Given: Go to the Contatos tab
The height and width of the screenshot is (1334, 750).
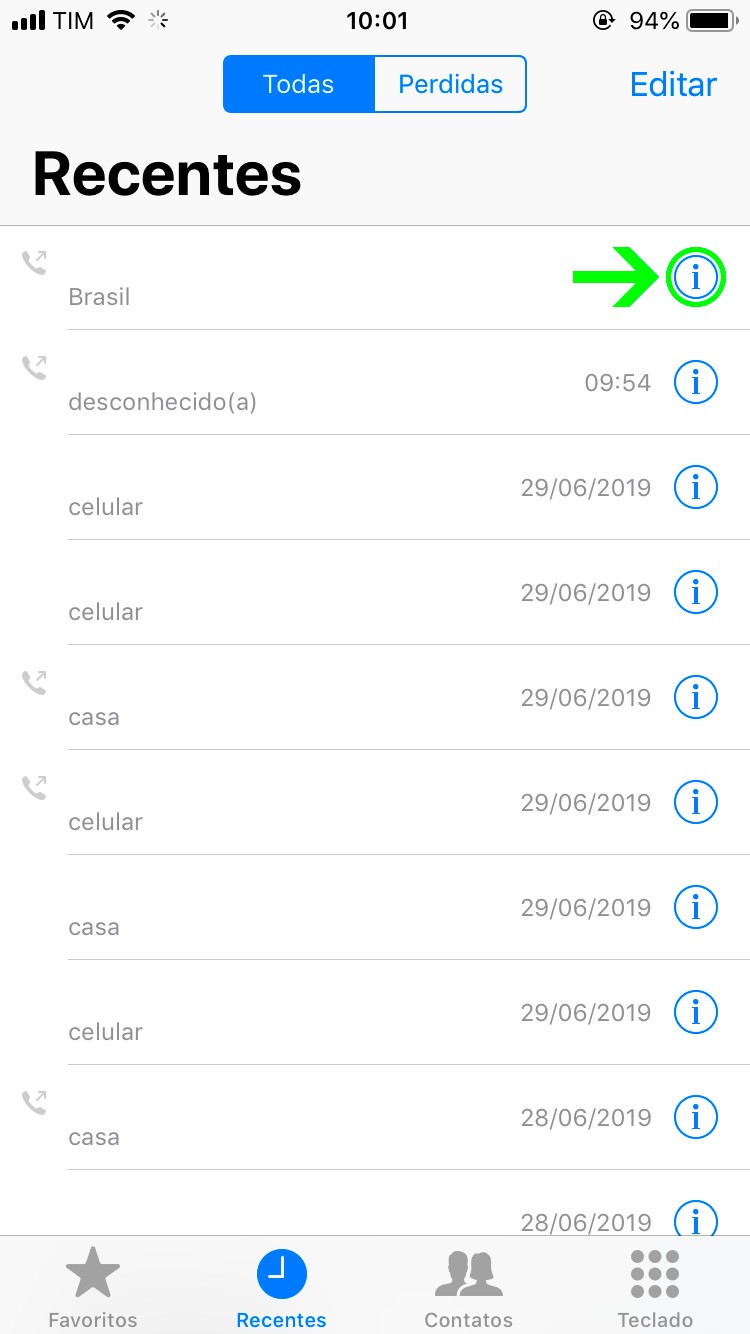Looking at the screenshot, I should pyautogui.click(x=468, y=1287).
